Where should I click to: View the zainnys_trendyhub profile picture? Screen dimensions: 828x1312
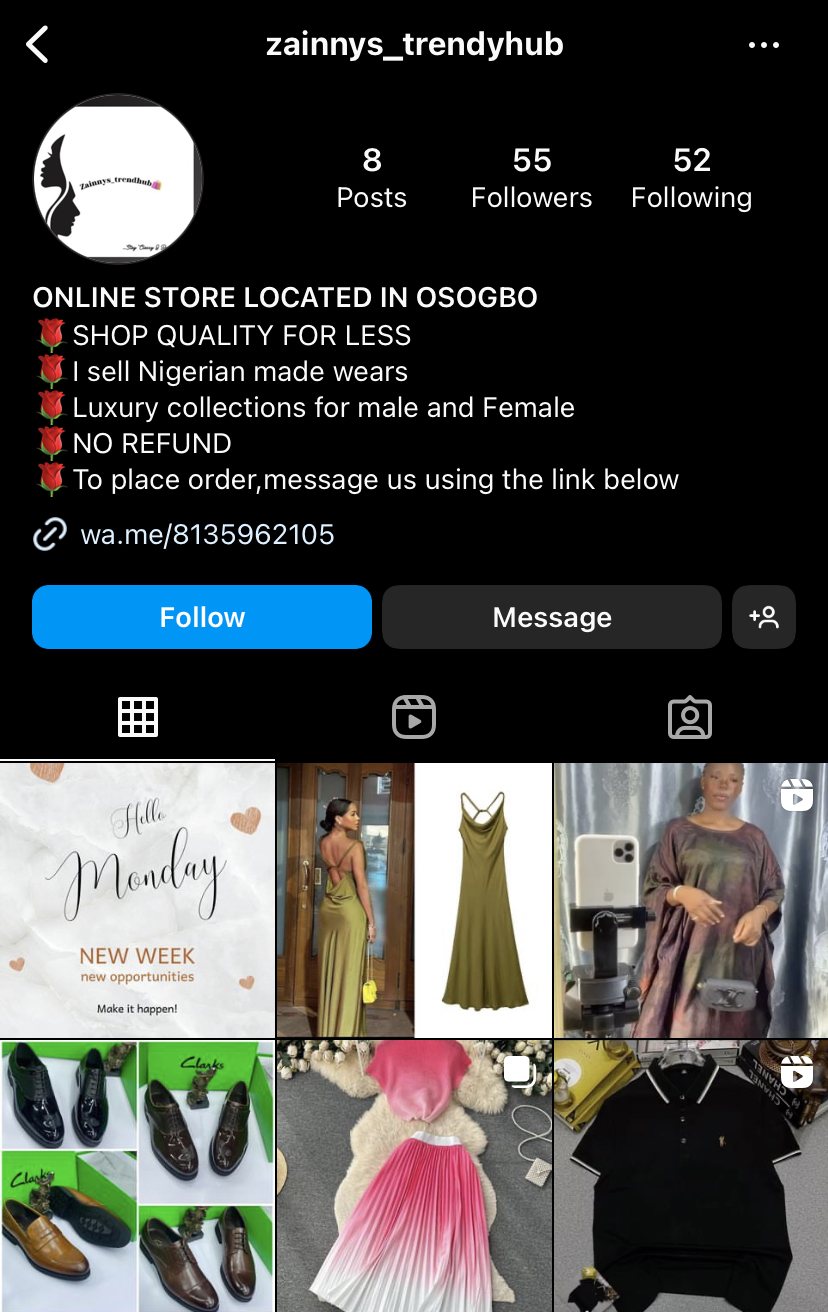coord(118,179)
